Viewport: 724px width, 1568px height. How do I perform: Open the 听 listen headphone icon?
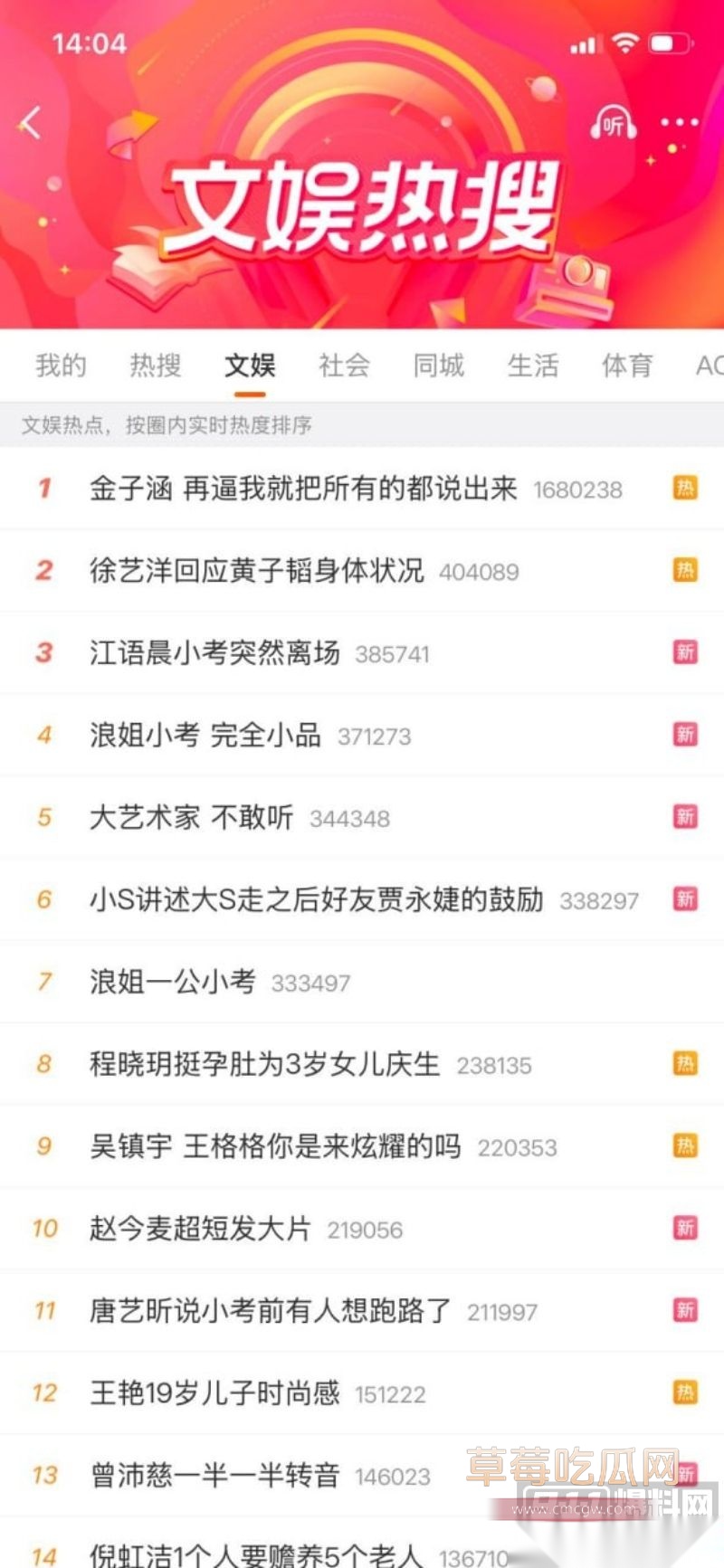coord(613,122)
